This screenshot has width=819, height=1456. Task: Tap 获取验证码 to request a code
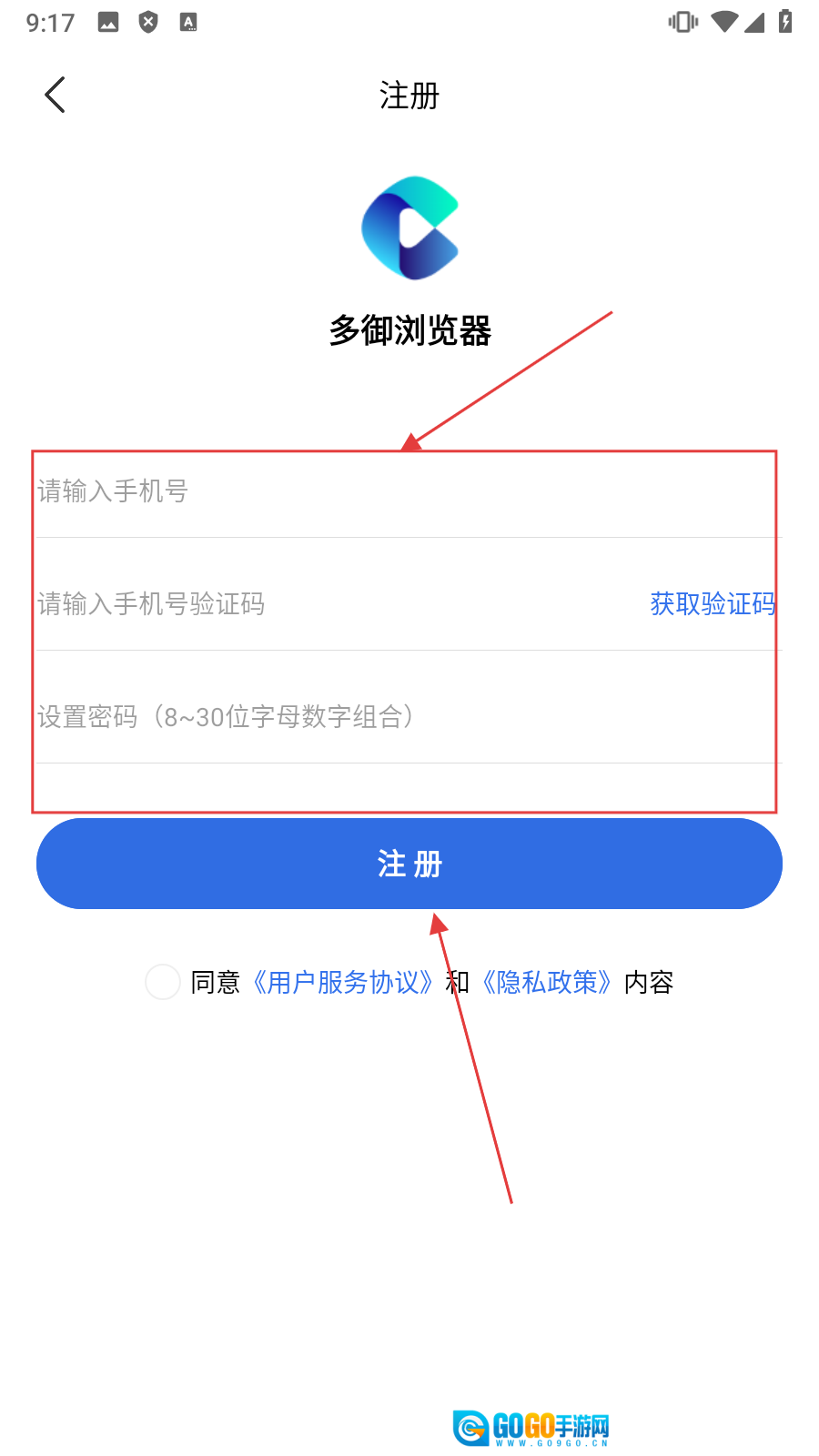point(713,604)
